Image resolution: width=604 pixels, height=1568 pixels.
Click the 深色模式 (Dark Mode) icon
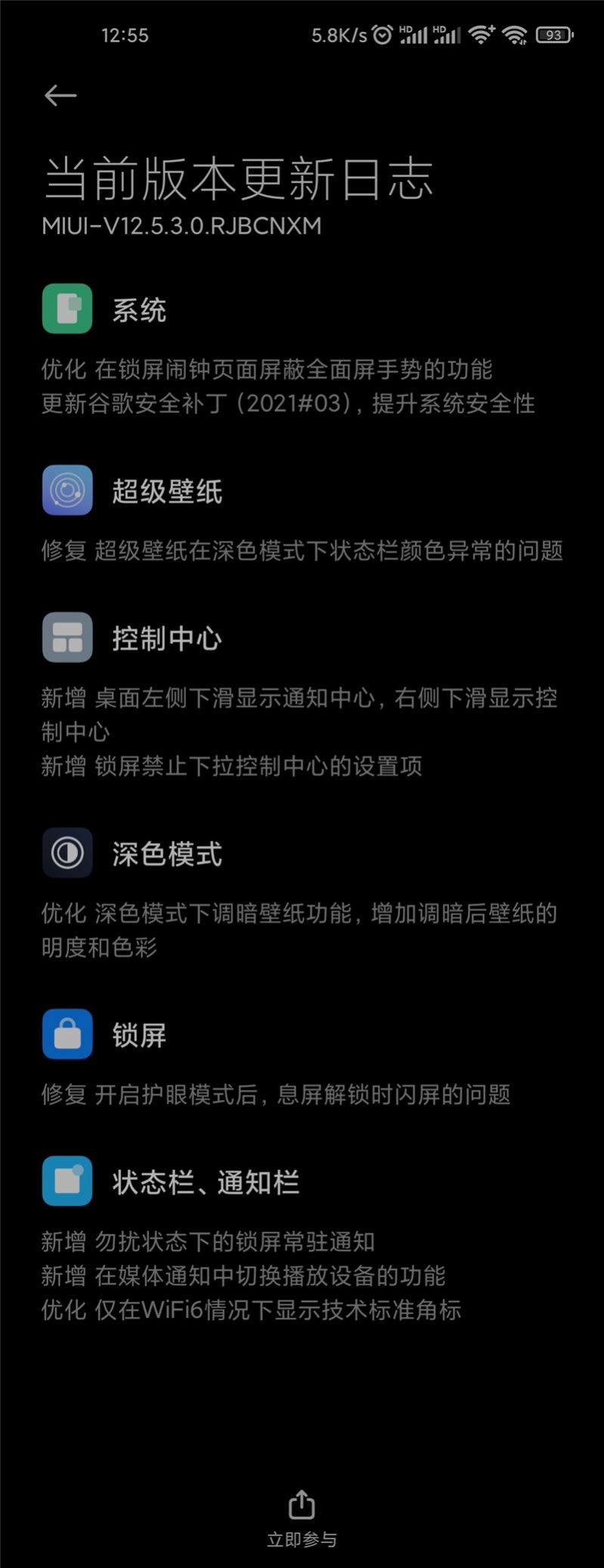(x=67, y=854)
